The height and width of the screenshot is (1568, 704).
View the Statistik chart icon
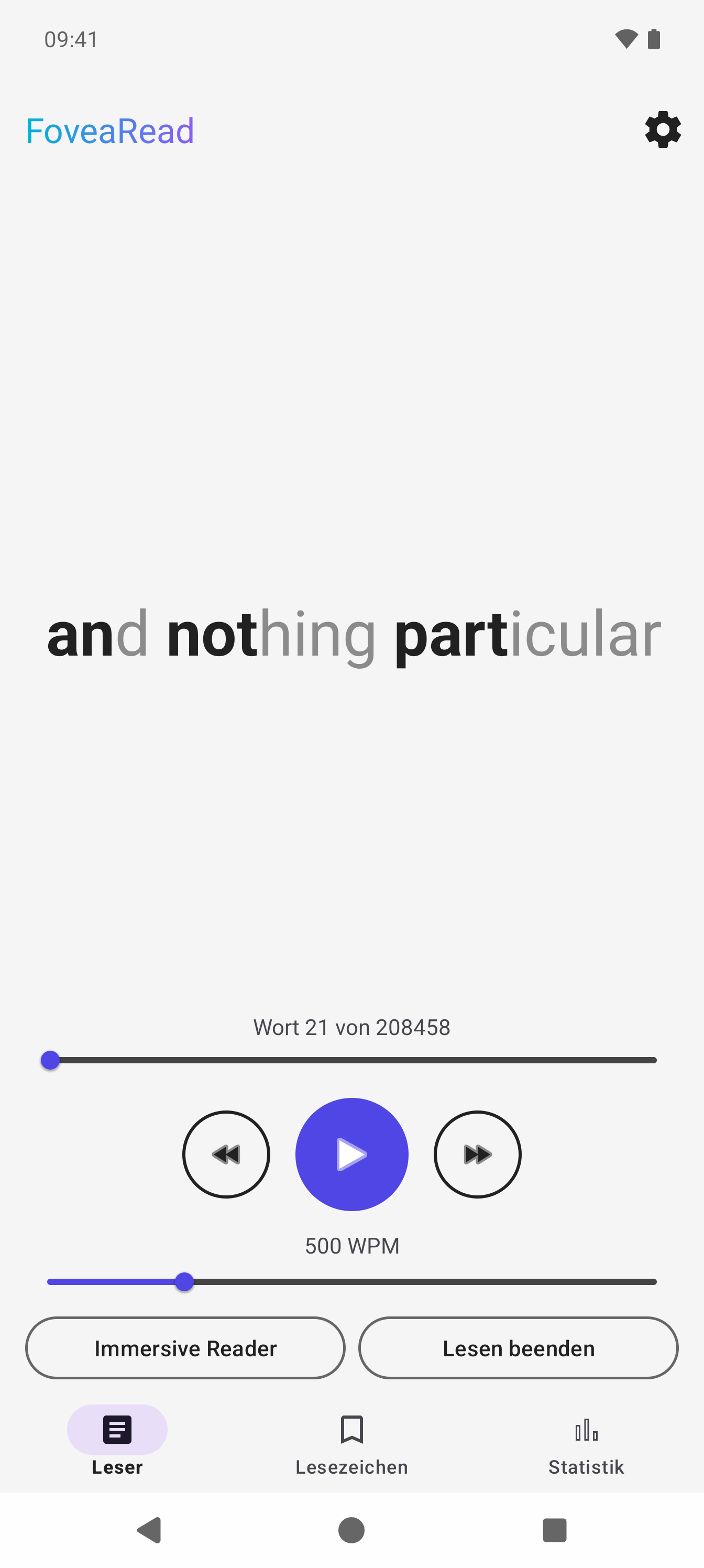pos(586,1430)
